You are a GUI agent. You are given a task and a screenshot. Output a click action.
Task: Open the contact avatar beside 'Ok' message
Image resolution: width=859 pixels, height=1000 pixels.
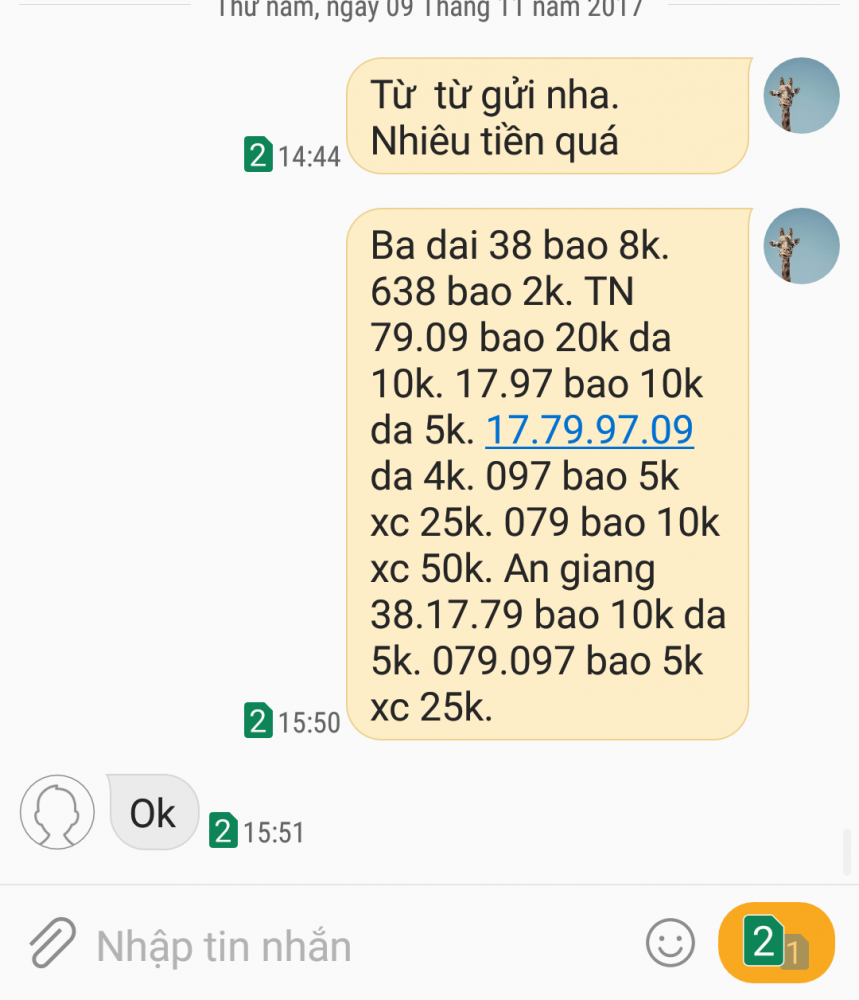pyautogui.click(x=57, y=811)
